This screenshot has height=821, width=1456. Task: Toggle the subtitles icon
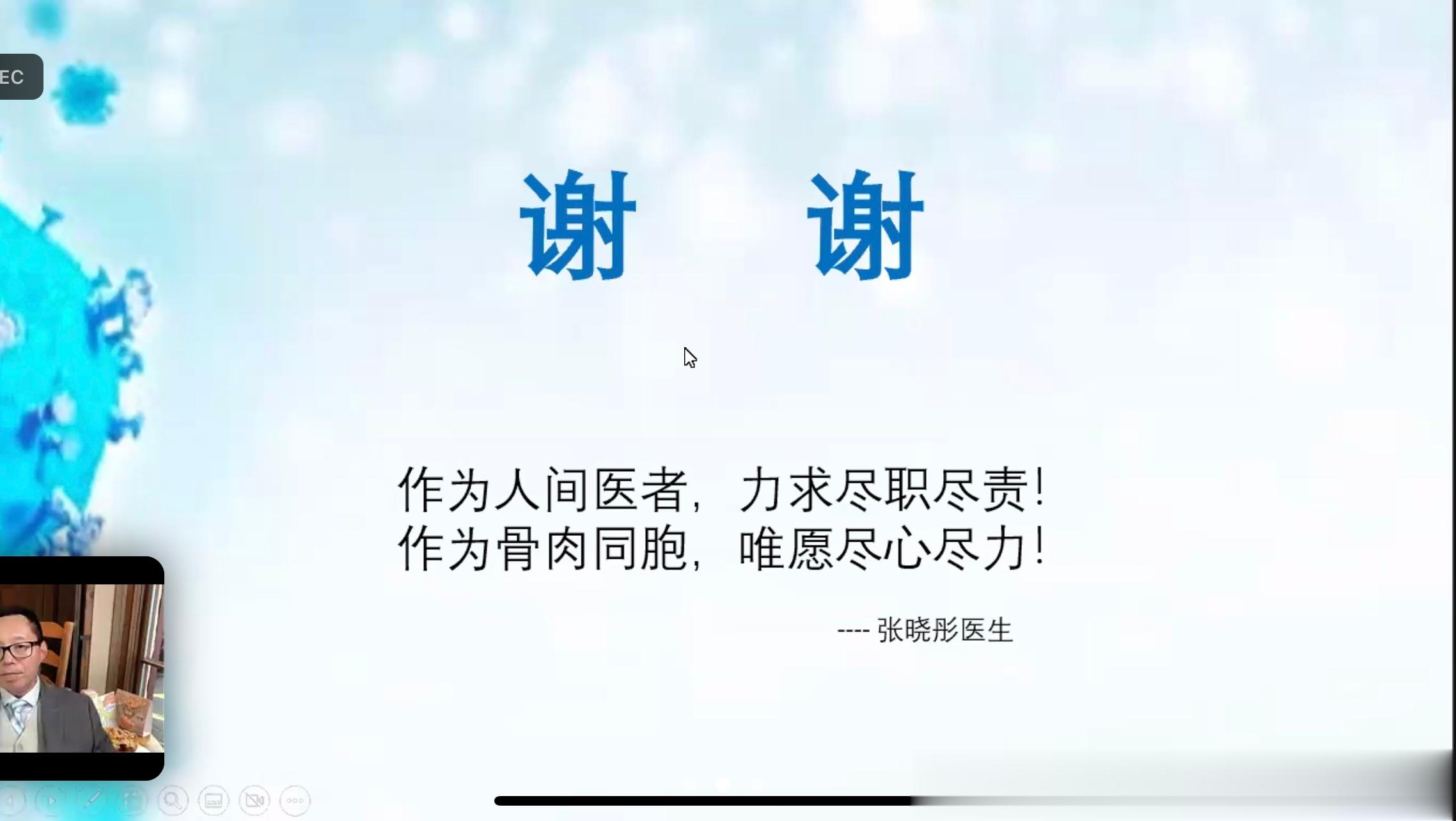pos(214,800)
